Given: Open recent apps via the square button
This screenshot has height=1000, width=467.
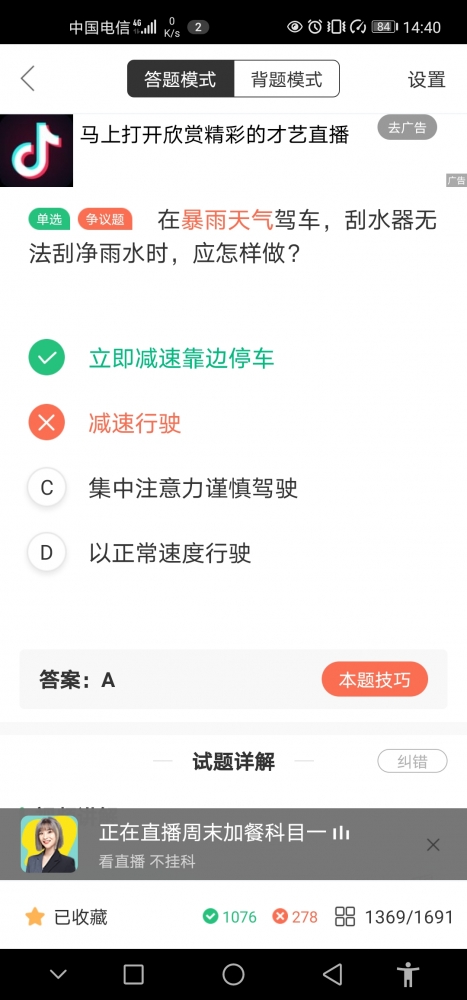Looking at the screenshot, I should click(x=133, y=974).
